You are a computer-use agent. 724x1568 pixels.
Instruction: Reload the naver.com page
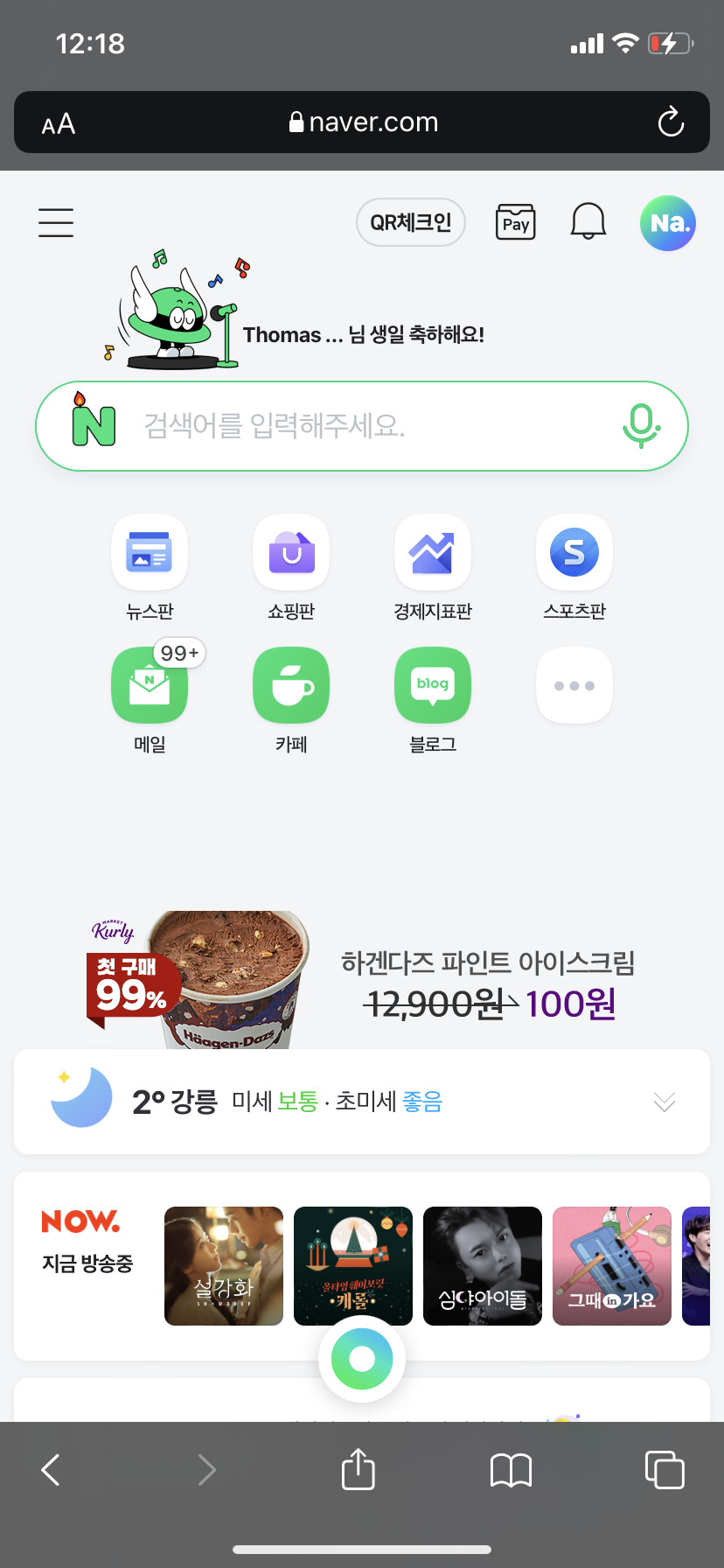[671, 122]
